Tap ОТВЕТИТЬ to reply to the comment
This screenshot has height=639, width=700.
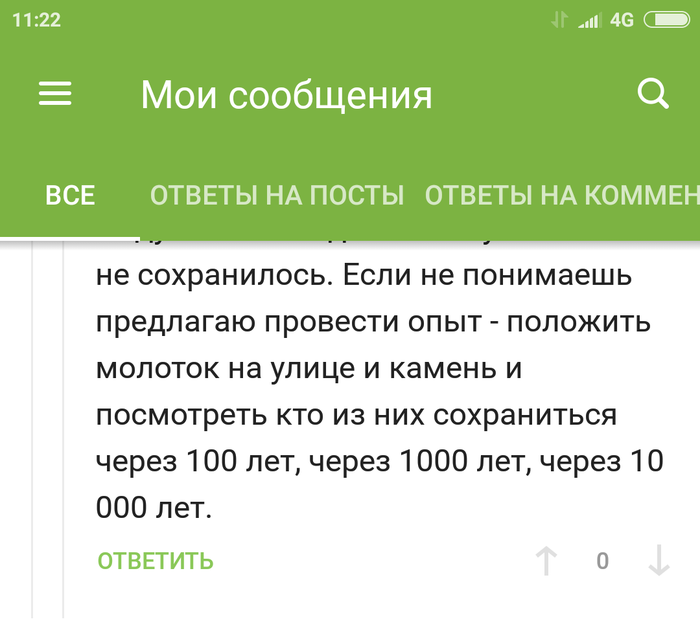pos(155,561)
